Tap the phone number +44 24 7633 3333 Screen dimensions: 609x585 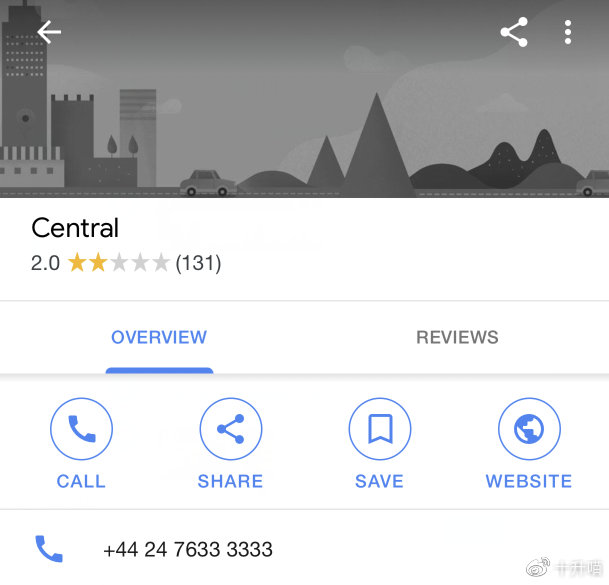click(187, 550)
